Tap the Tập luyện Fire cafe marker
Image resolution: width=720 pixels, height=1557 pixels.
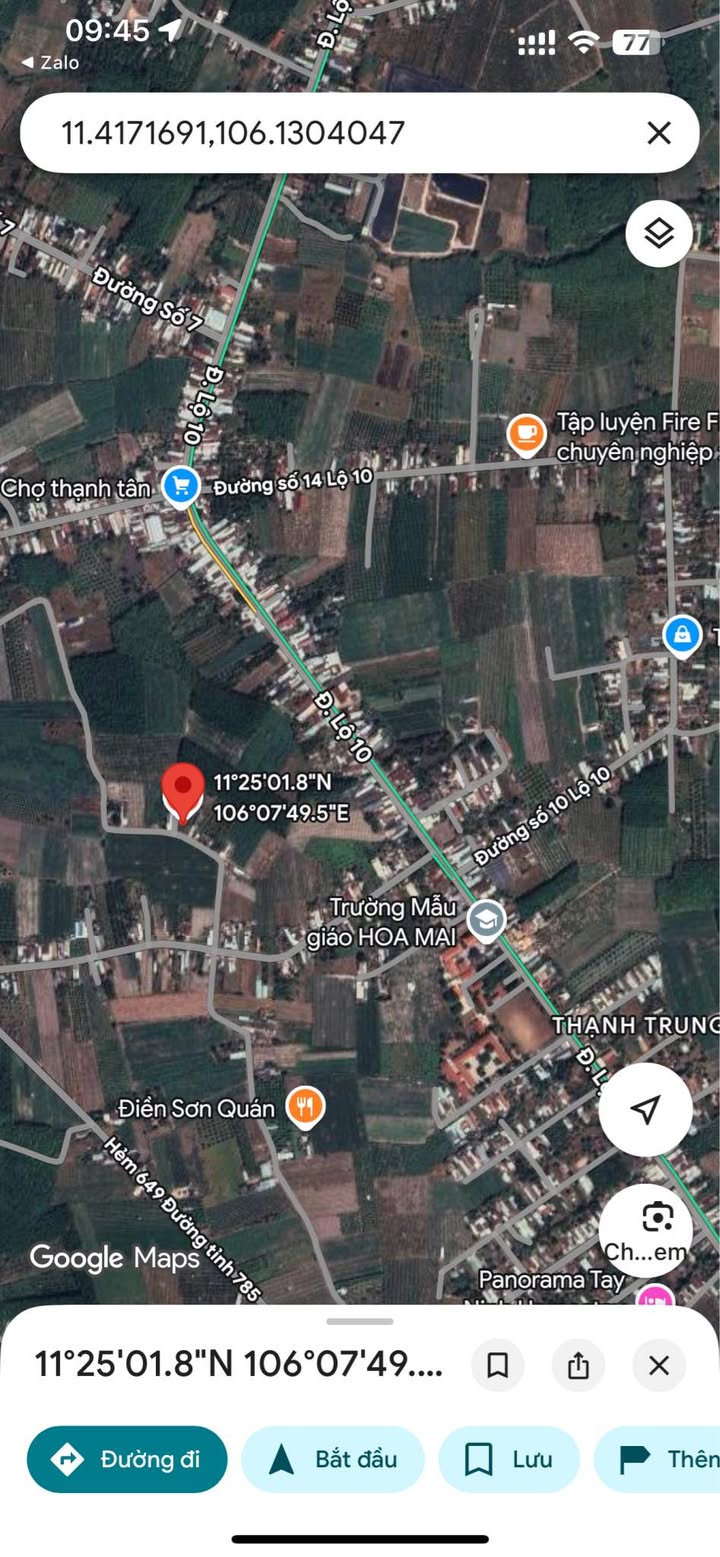[526, 435]
